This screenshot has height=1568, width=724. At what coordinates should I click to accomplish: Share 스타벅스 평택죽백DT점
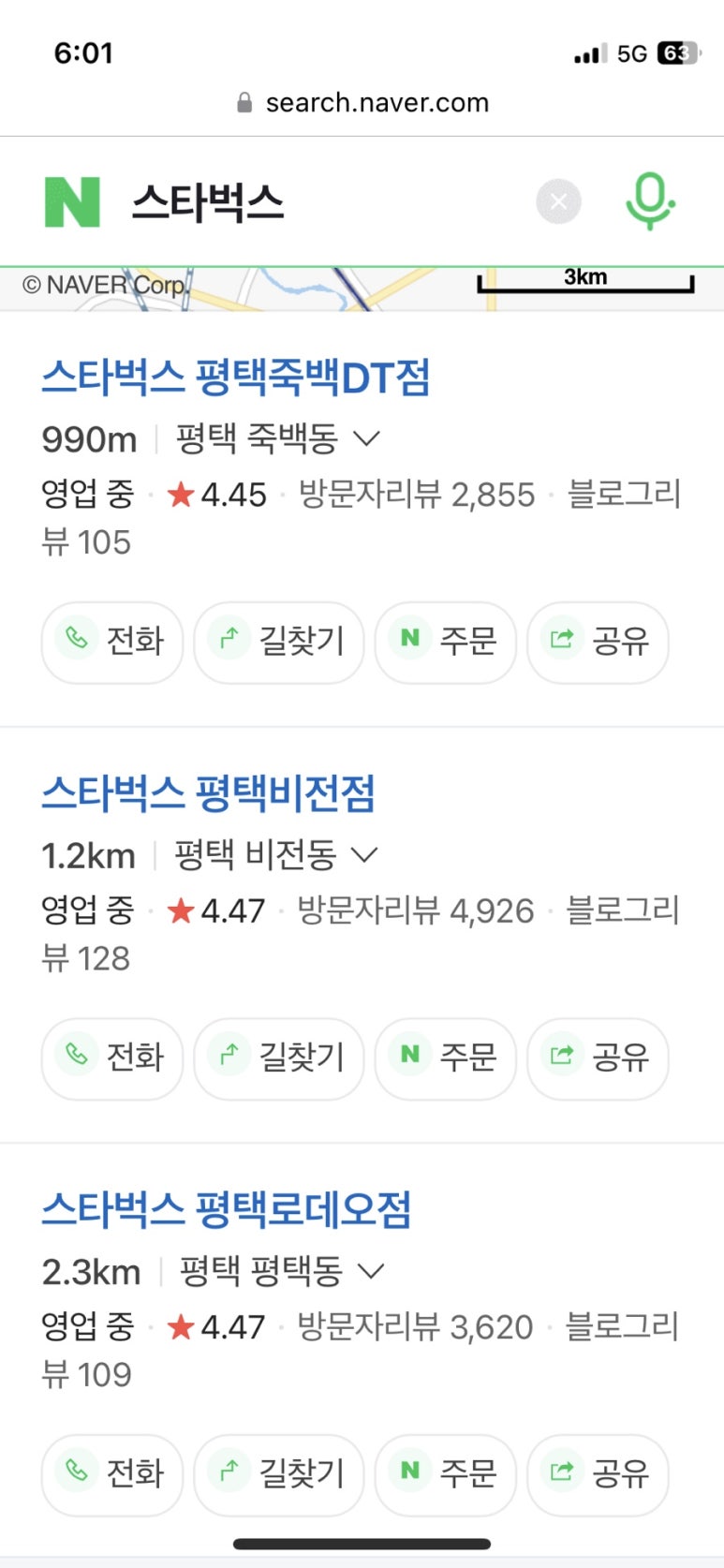point(598,642)
